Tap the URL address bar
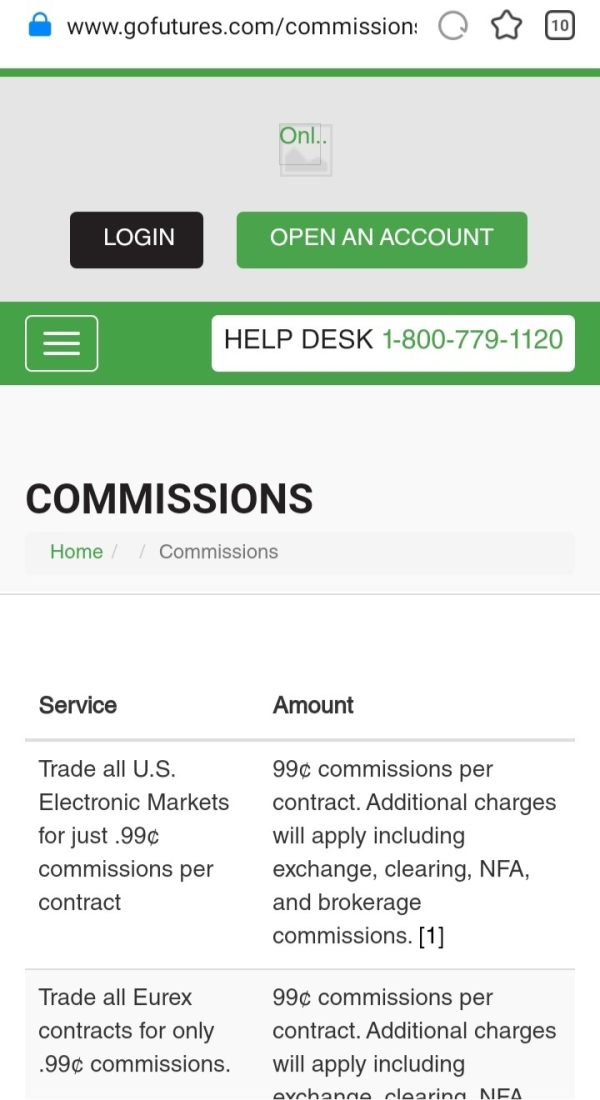The width and height of the screenshot is (600, 1100). 241,27
